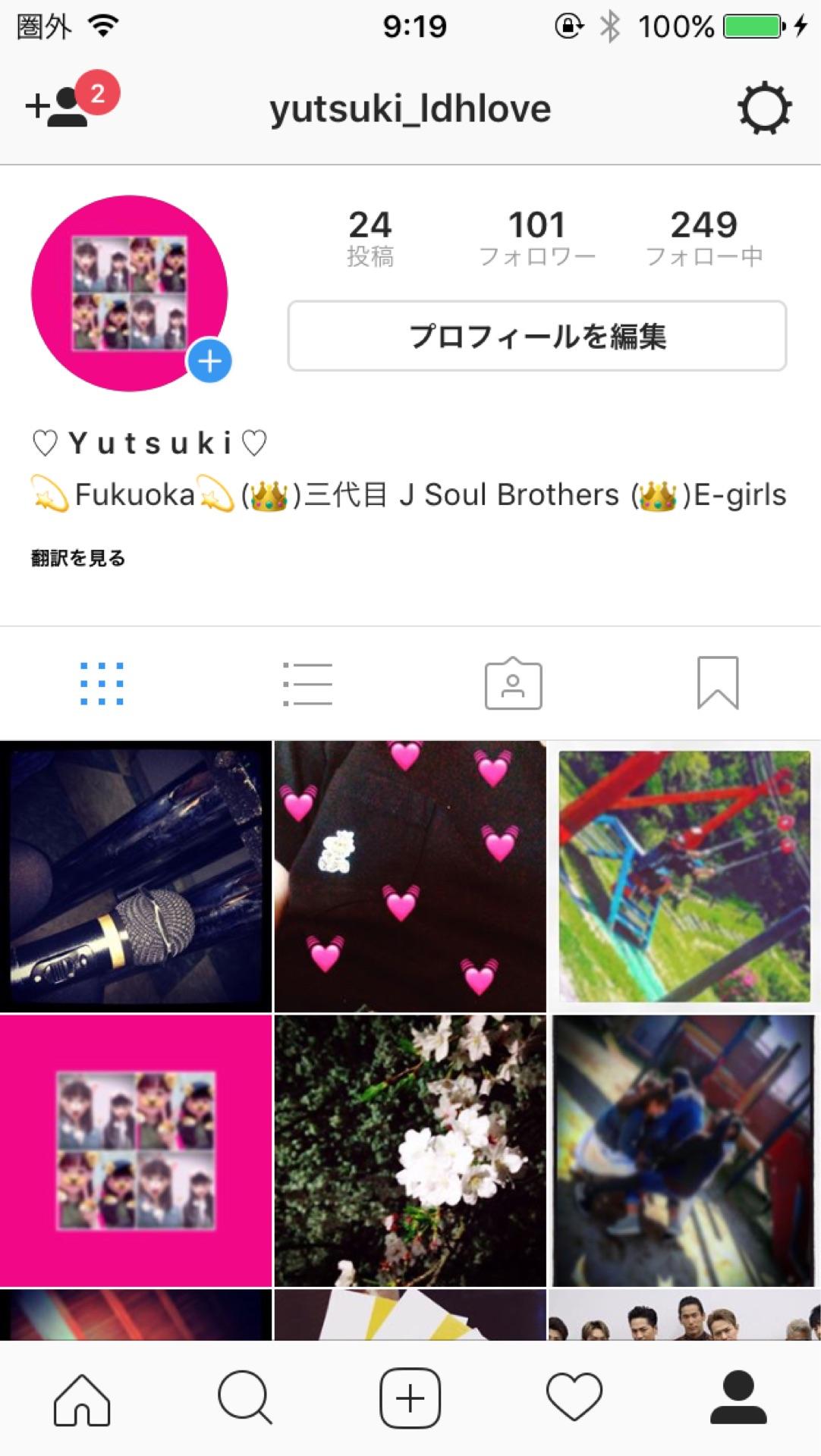Create a new post
The image size is (821, 1456).
click(410, 1398)
